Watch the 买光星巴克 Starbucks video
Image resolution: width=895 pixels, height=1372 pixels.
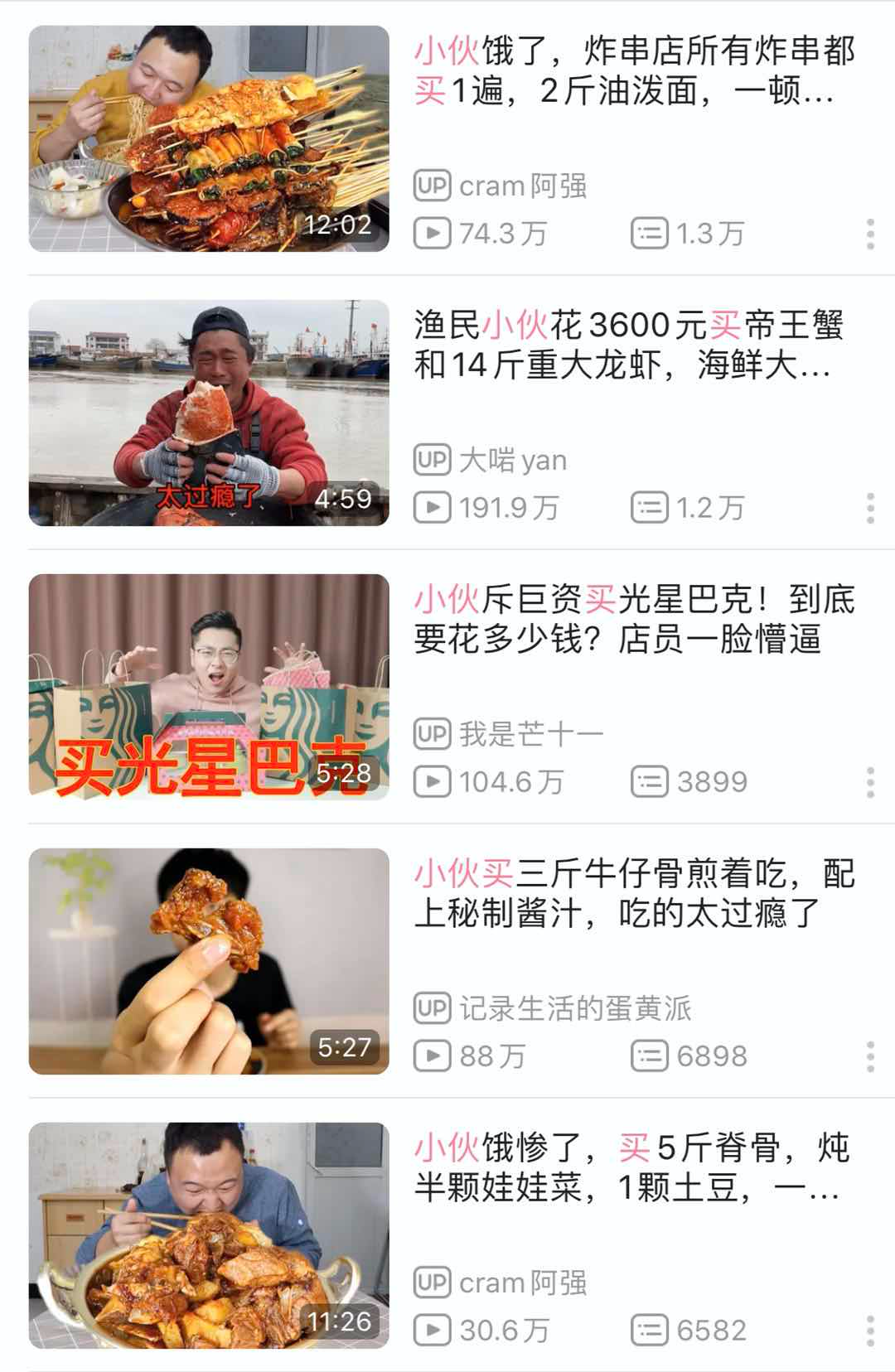(x=209, y=687)
